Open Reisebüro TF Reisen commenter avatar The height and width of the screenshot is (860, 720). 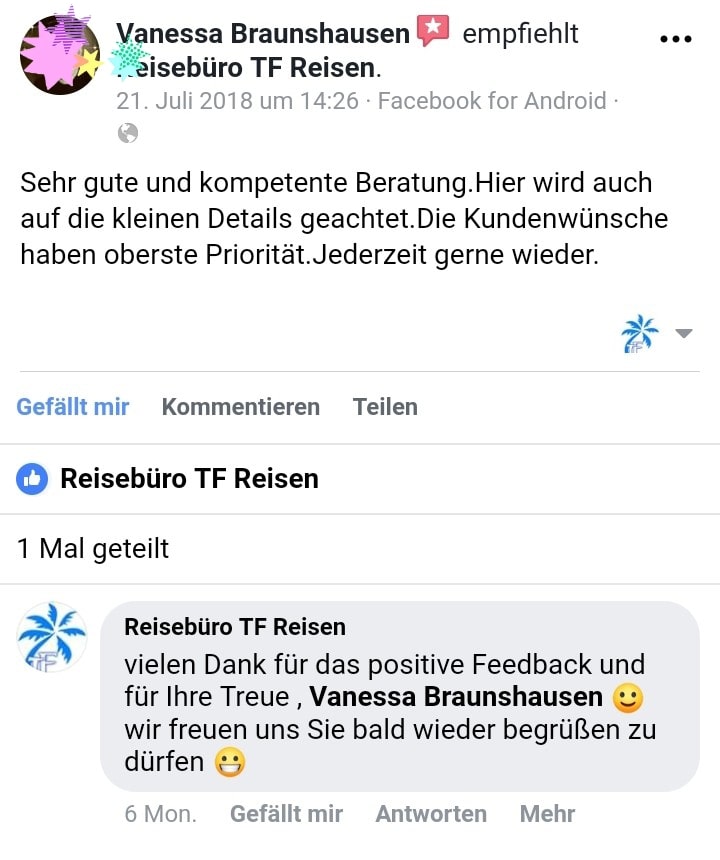coord(52,636)
